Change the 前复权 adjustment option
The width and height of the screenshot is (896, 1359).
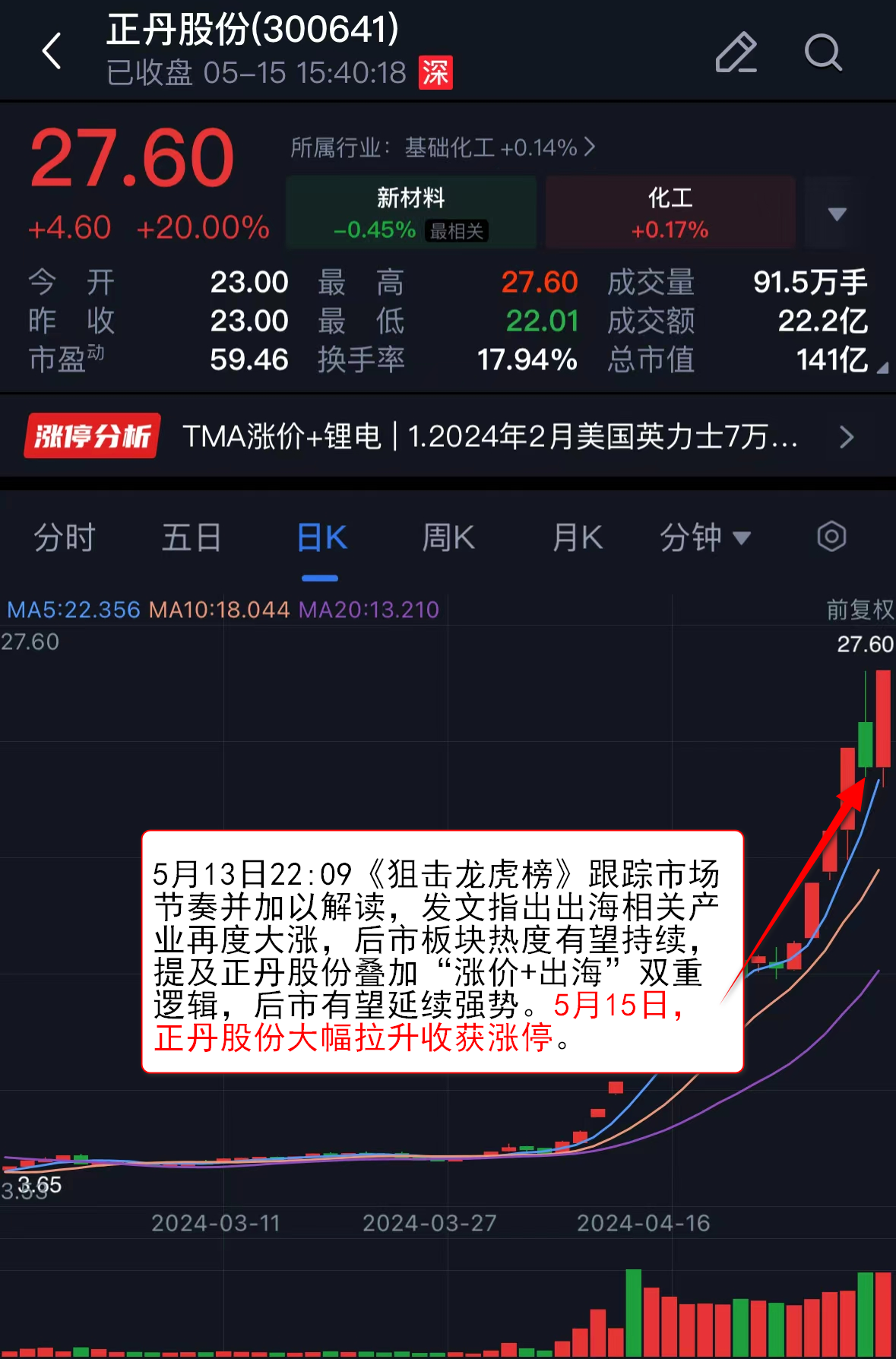(860, 610)
